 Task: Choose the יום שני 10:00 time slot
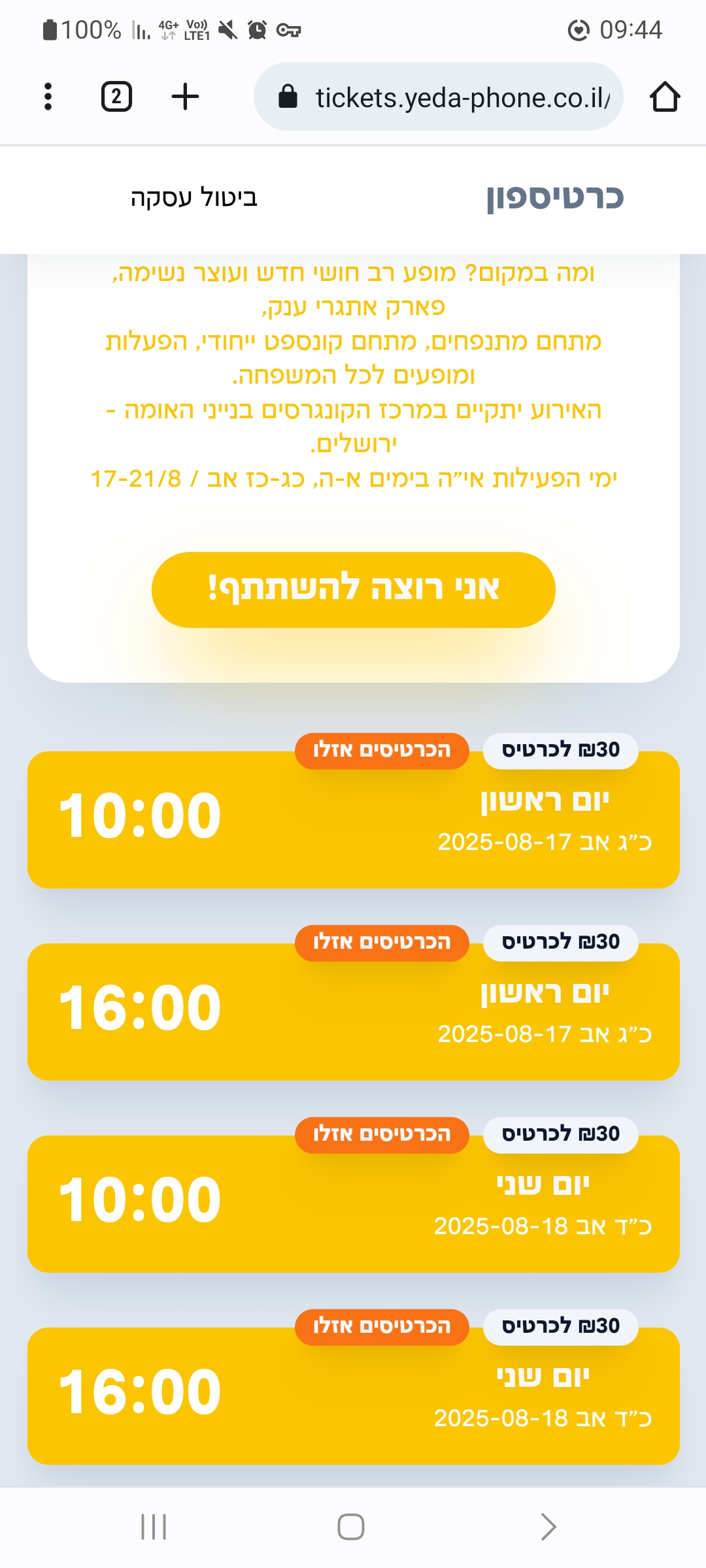[x=353, y=1204]
